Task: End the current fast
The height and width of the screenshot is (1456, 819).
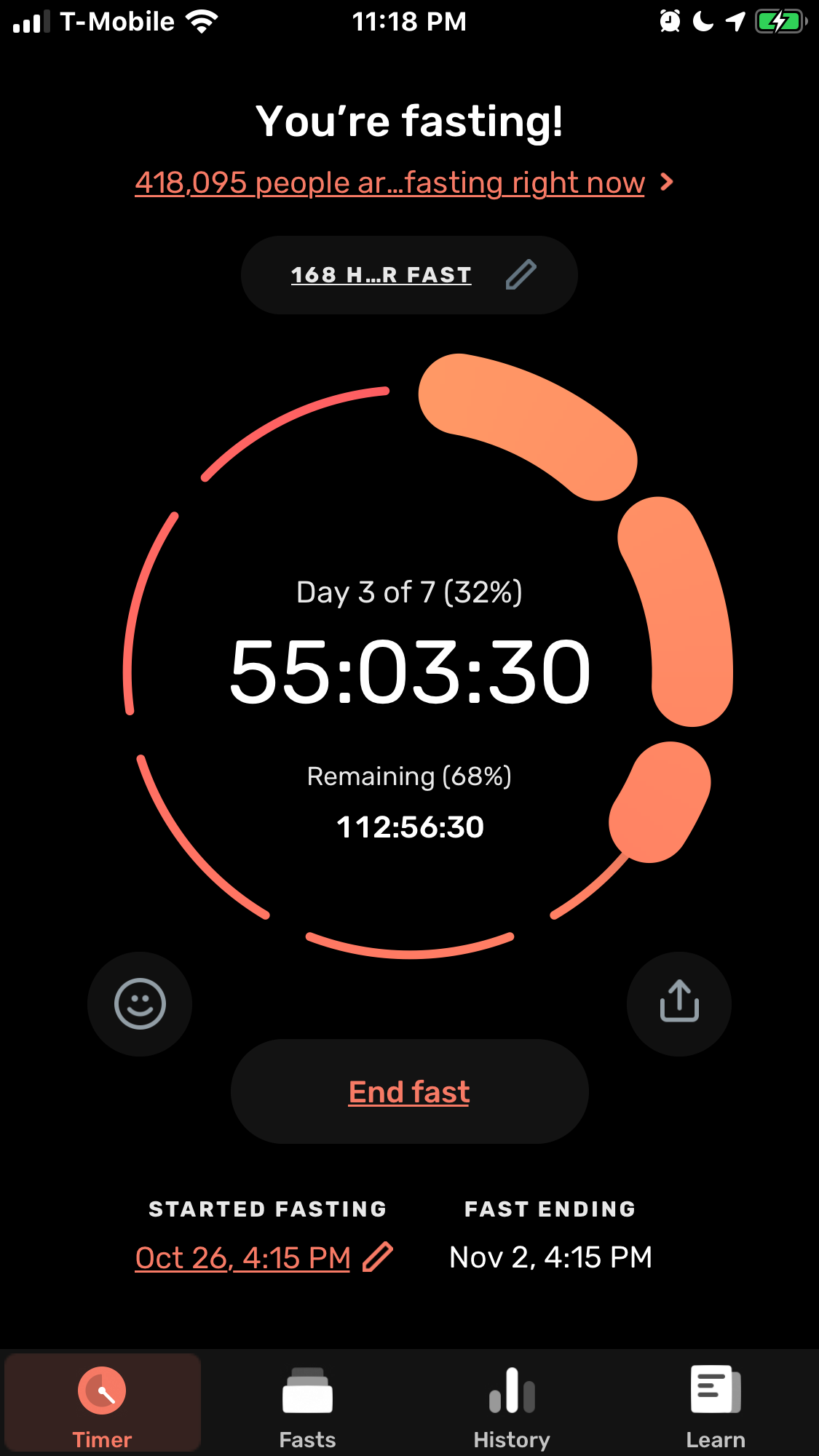Action: click(409, 1091)
